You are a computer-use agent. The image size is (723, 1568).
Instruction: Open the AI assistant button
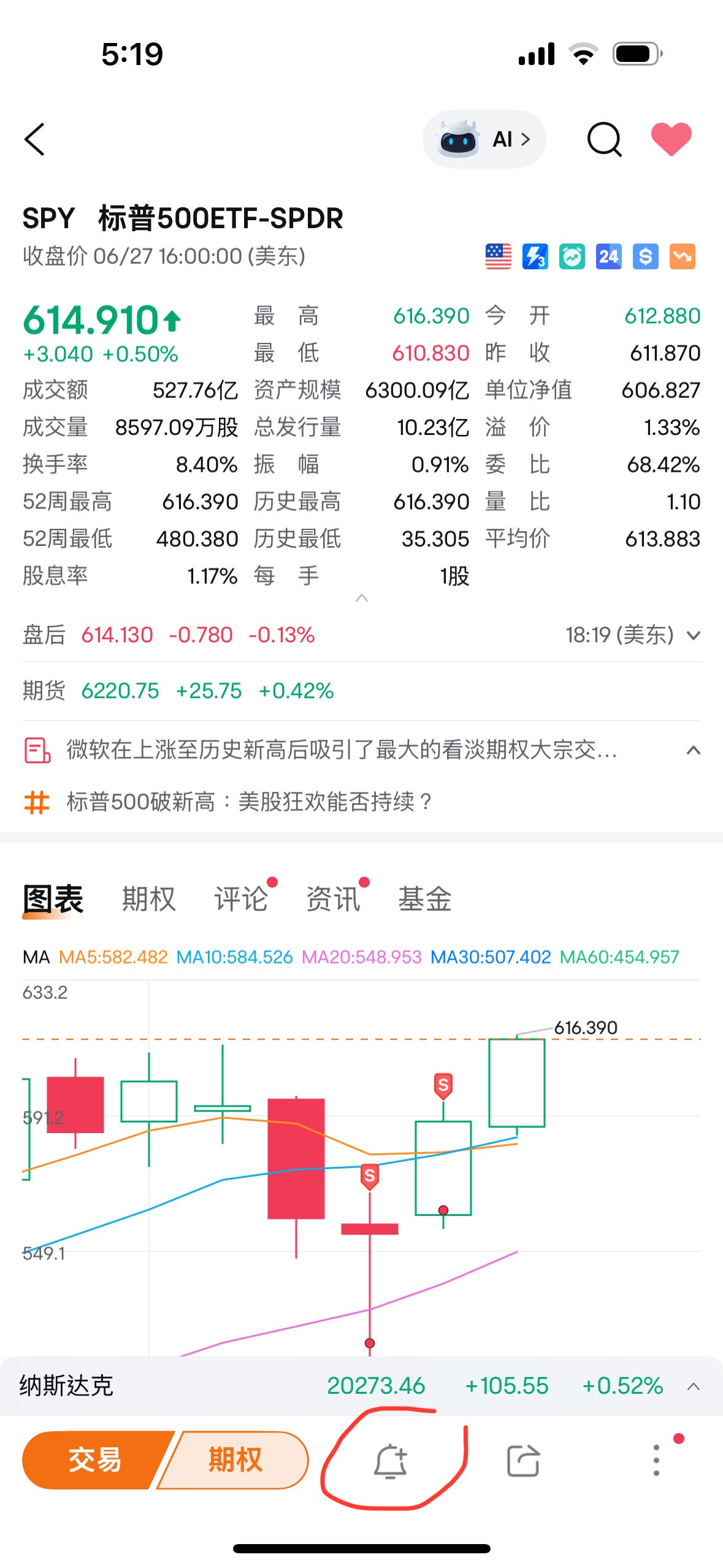coord(484,139)
